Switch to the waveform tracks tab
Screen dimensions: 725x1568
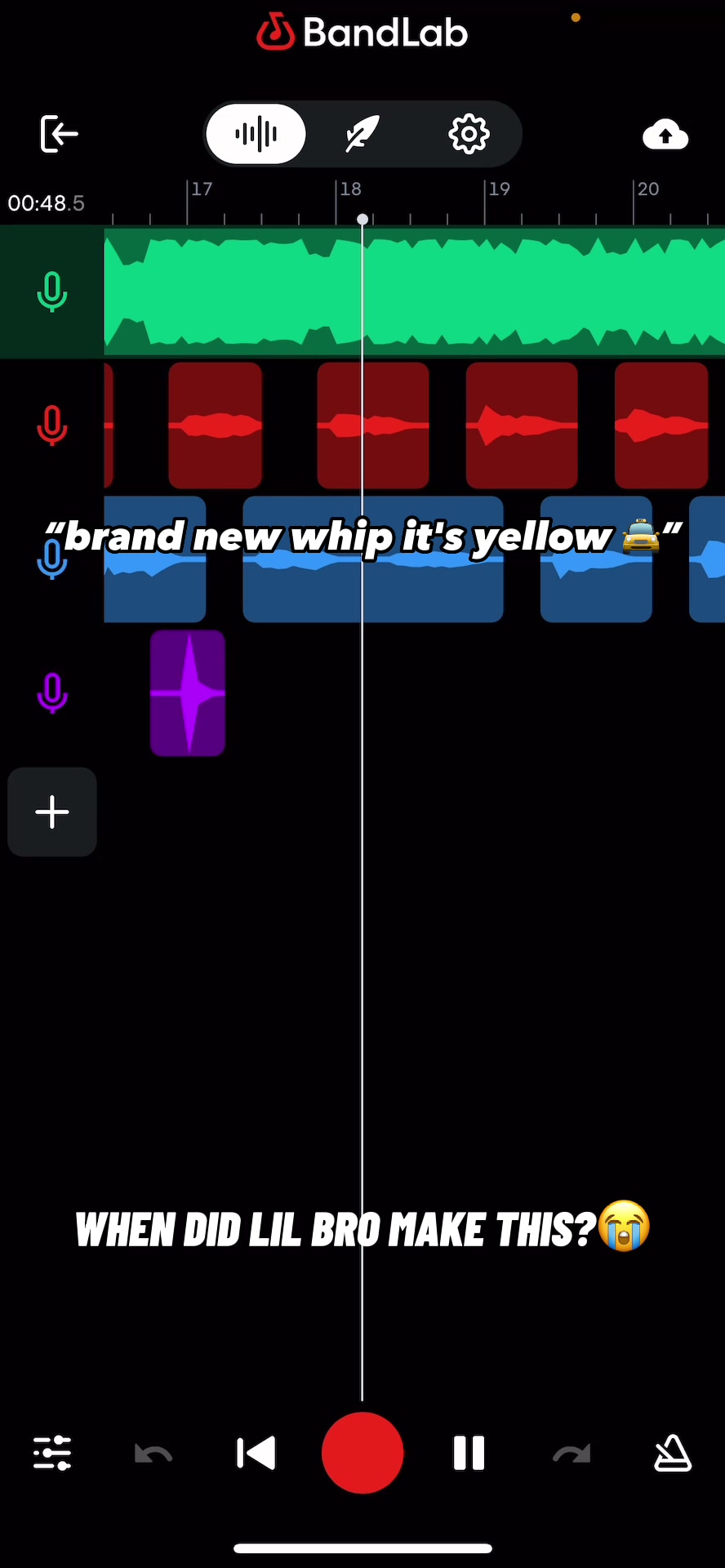point(256,134)
